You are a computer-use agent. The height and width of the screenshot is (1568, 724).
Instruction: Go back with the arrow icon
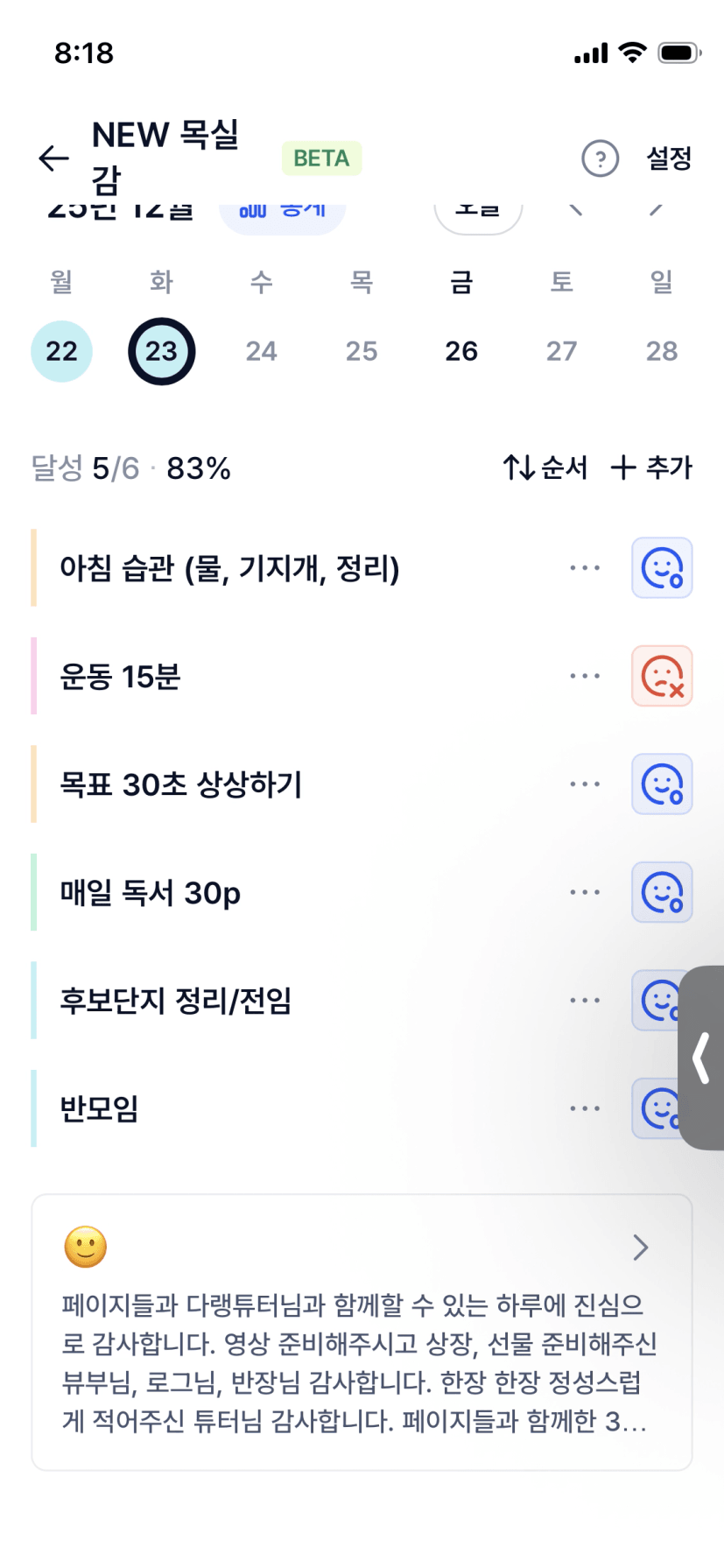click(x=54, y=158)
